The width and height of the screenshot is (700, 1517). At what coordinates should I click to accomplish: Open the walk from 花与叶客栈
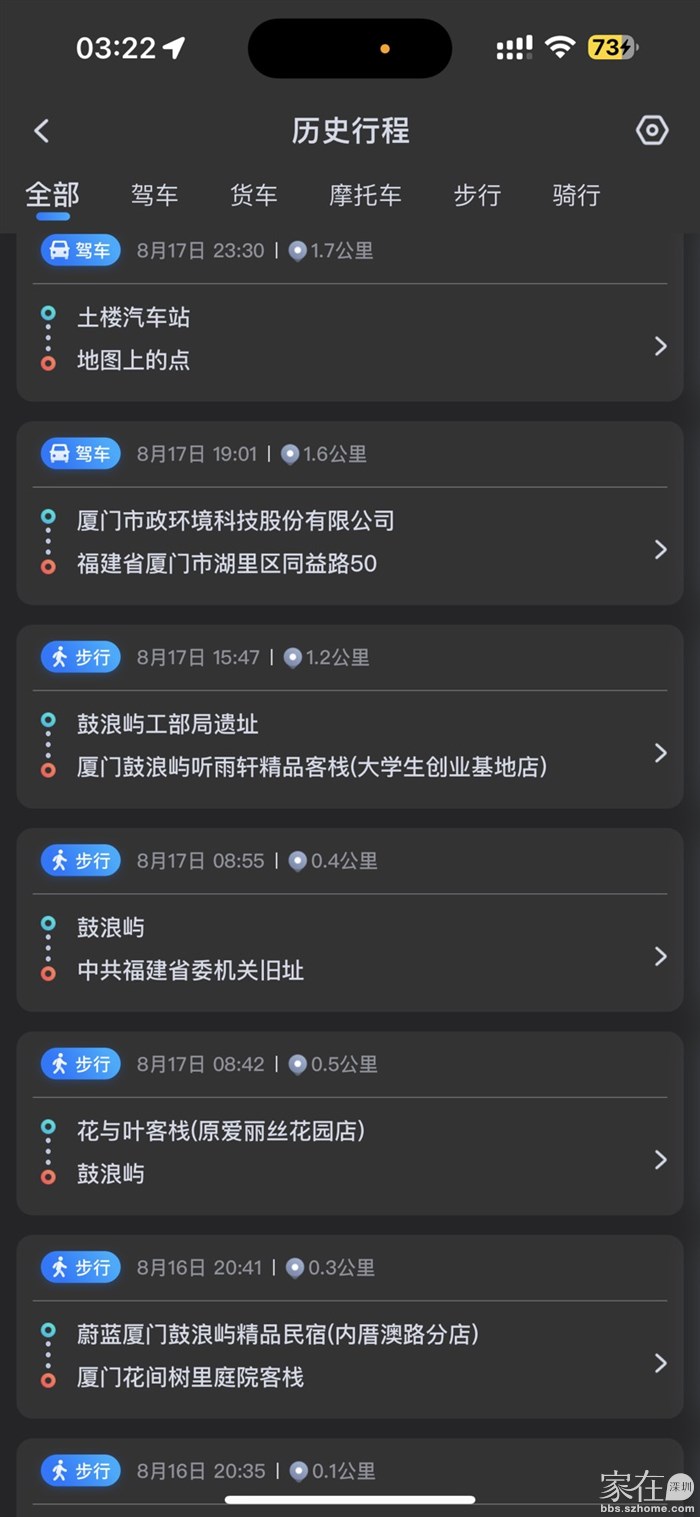(x=350, y=1153)
